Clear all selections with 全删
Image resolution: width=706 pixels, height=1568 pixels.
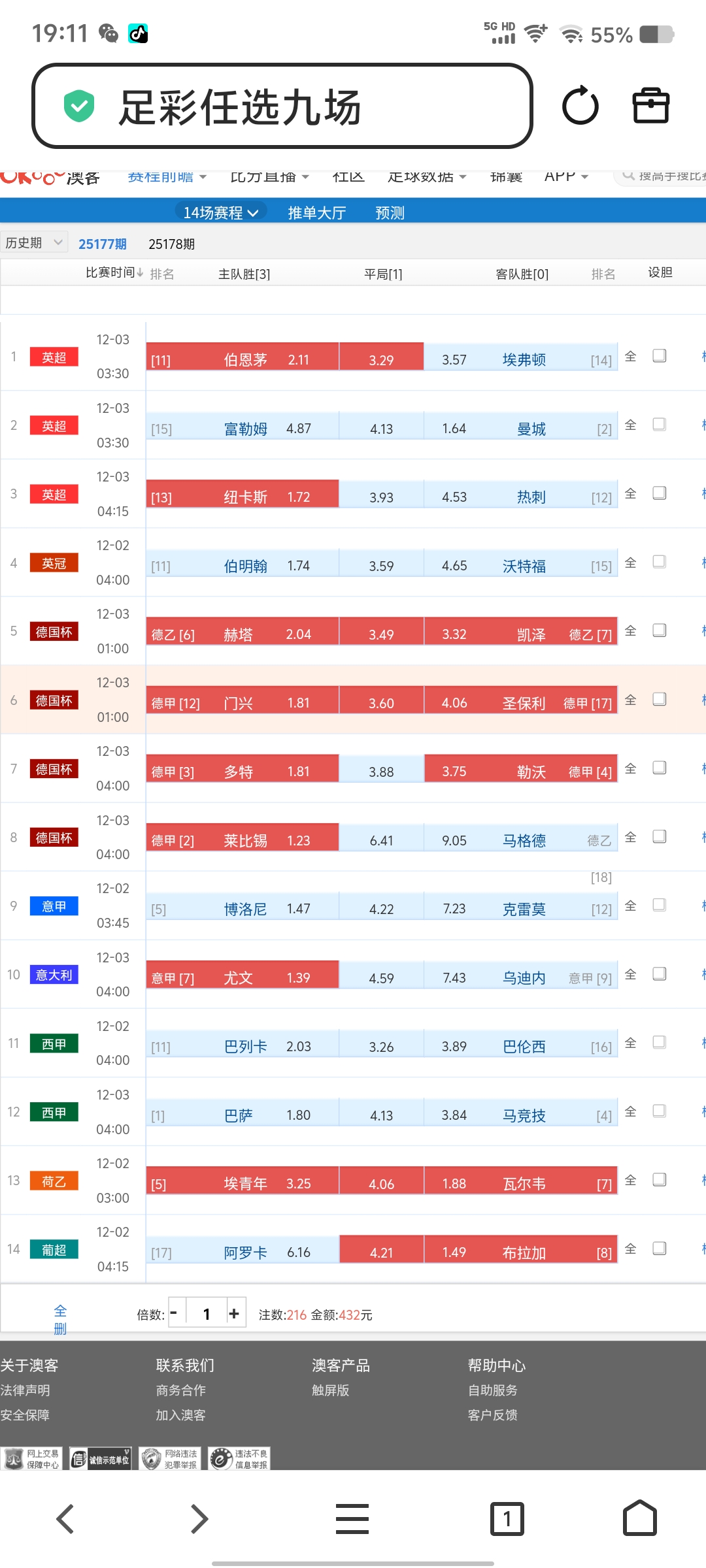(60, 1319)
